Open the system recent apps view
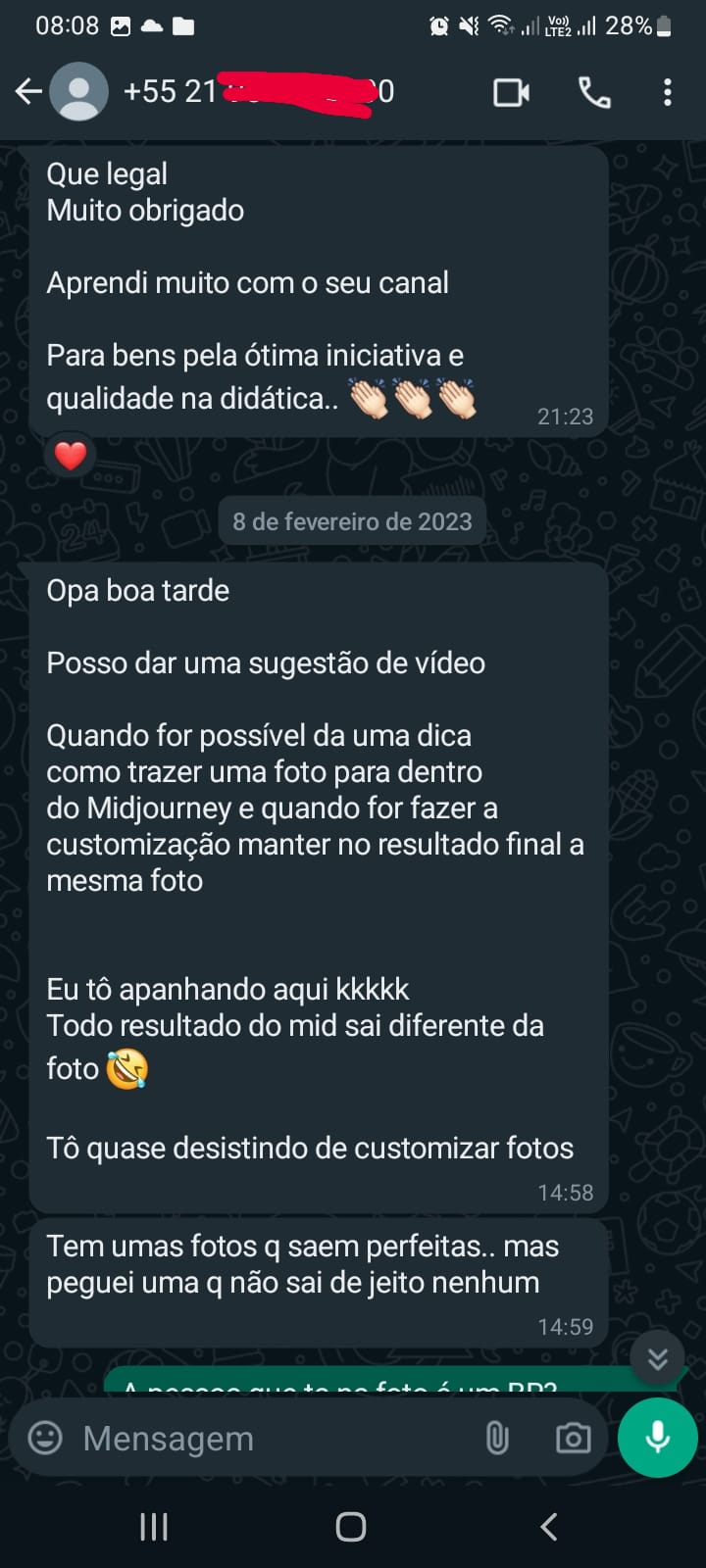Viewport: 706px width, 1568px height. 154,1526
